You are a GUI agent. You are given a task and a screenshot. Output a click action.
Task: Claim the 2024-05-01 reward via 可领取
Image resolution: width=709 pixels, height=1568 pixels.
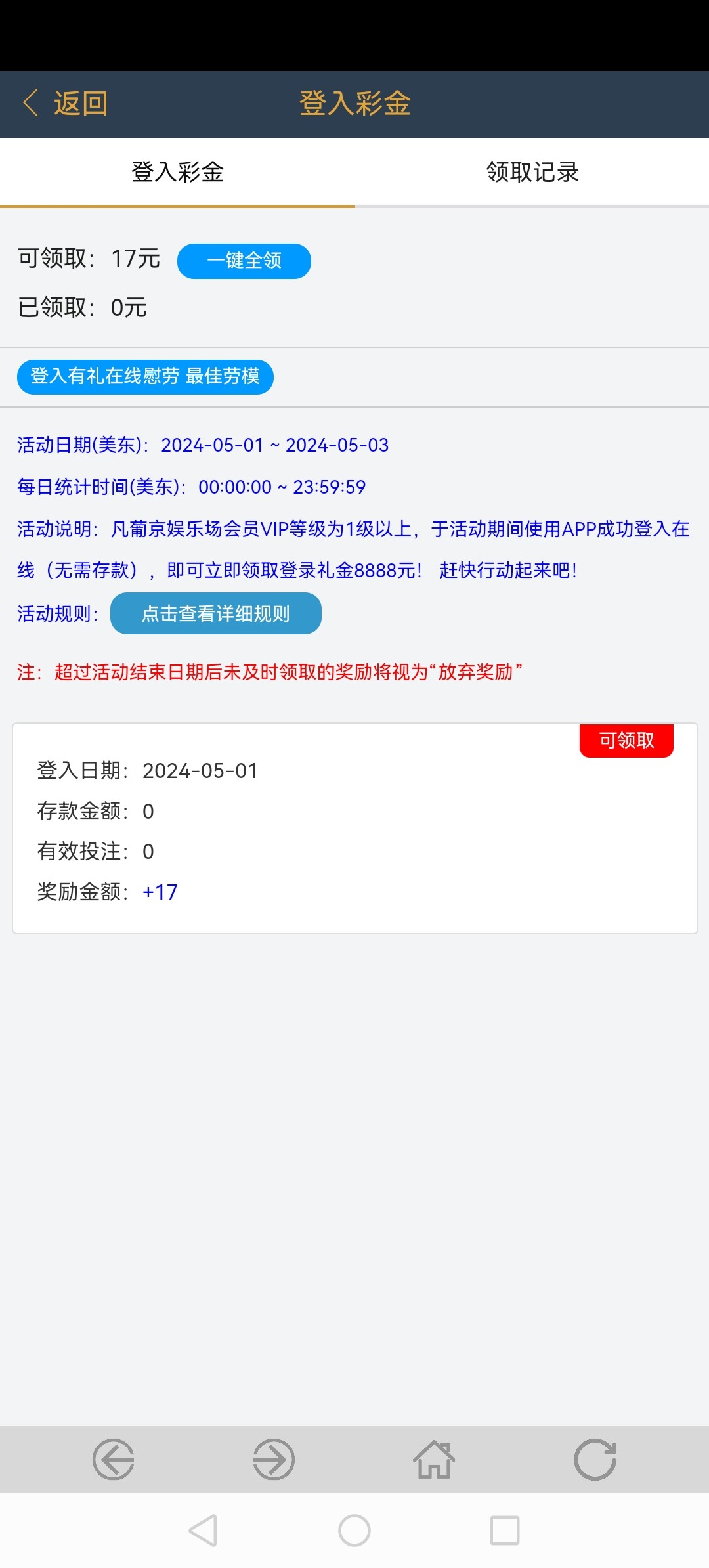click(x=626, y=741)
